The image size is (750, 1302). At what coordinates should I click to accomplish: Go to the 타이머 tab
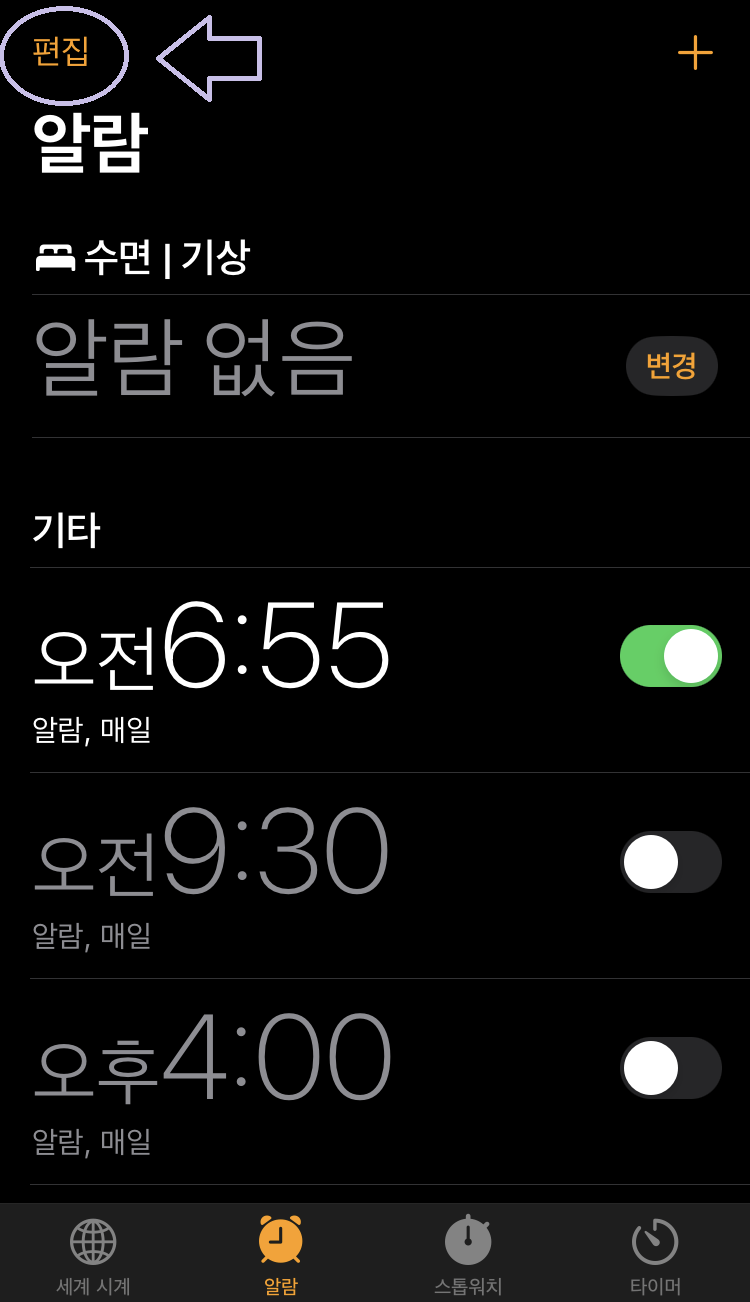click(655, 1256)
